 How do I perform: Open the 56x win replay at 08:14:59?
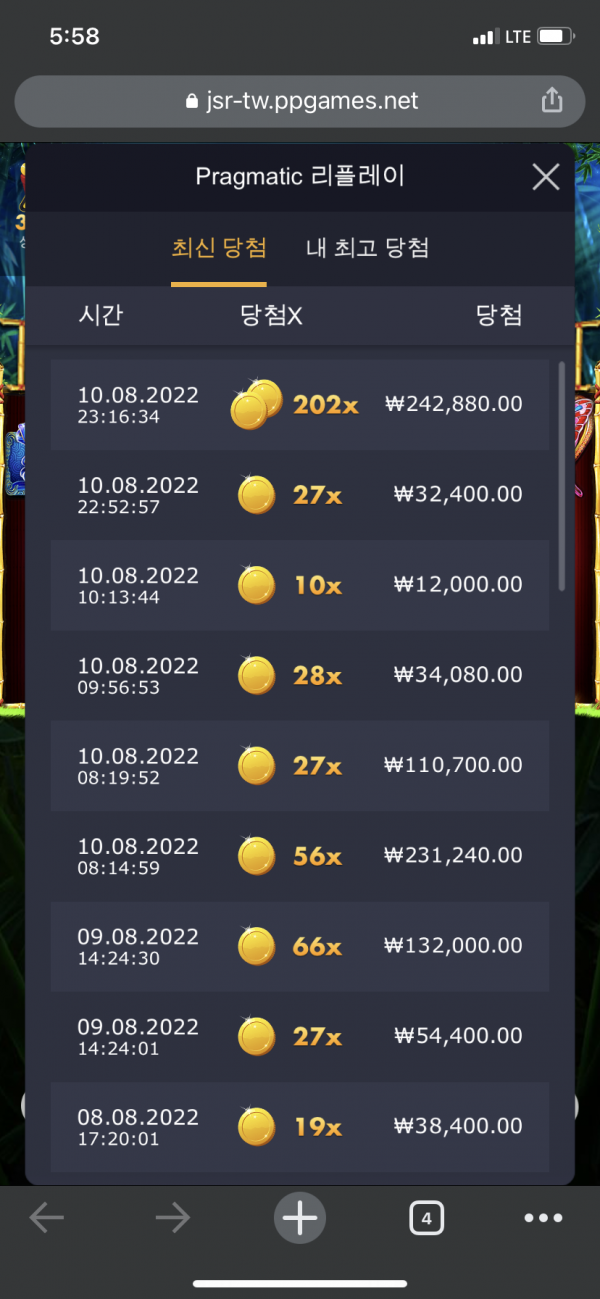point(300,856)
